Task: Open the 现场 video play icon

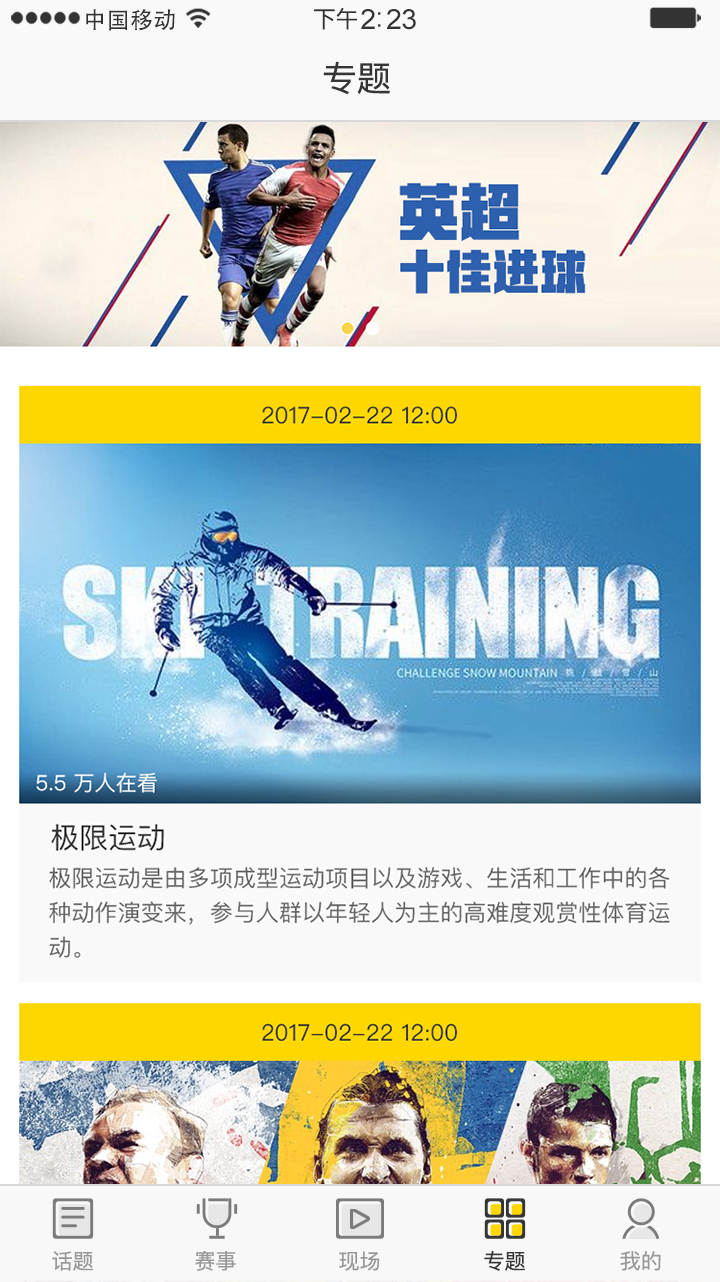Action: [358, 1218]
